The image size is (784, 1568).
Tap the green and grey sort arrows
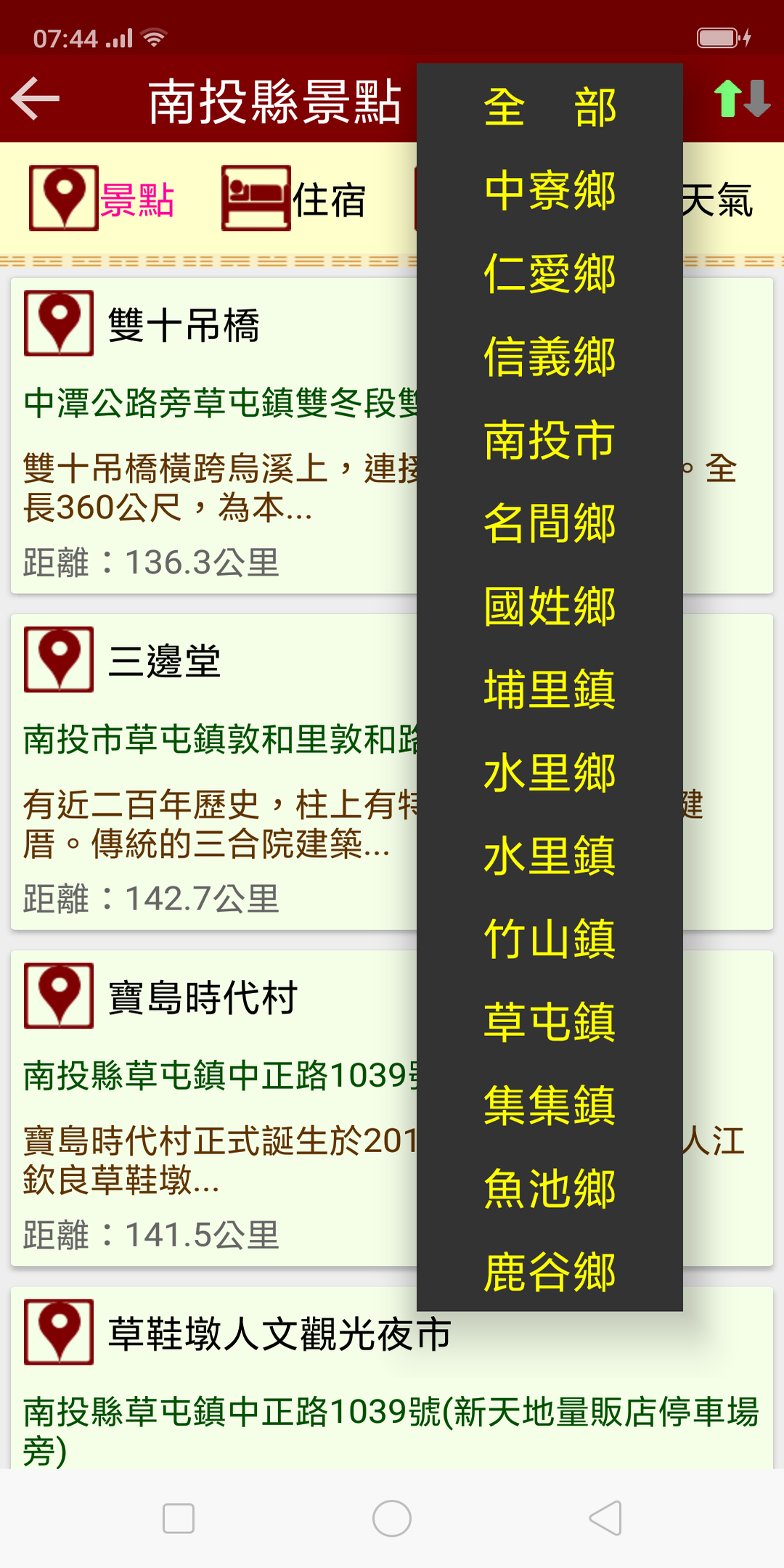[742, 99]
